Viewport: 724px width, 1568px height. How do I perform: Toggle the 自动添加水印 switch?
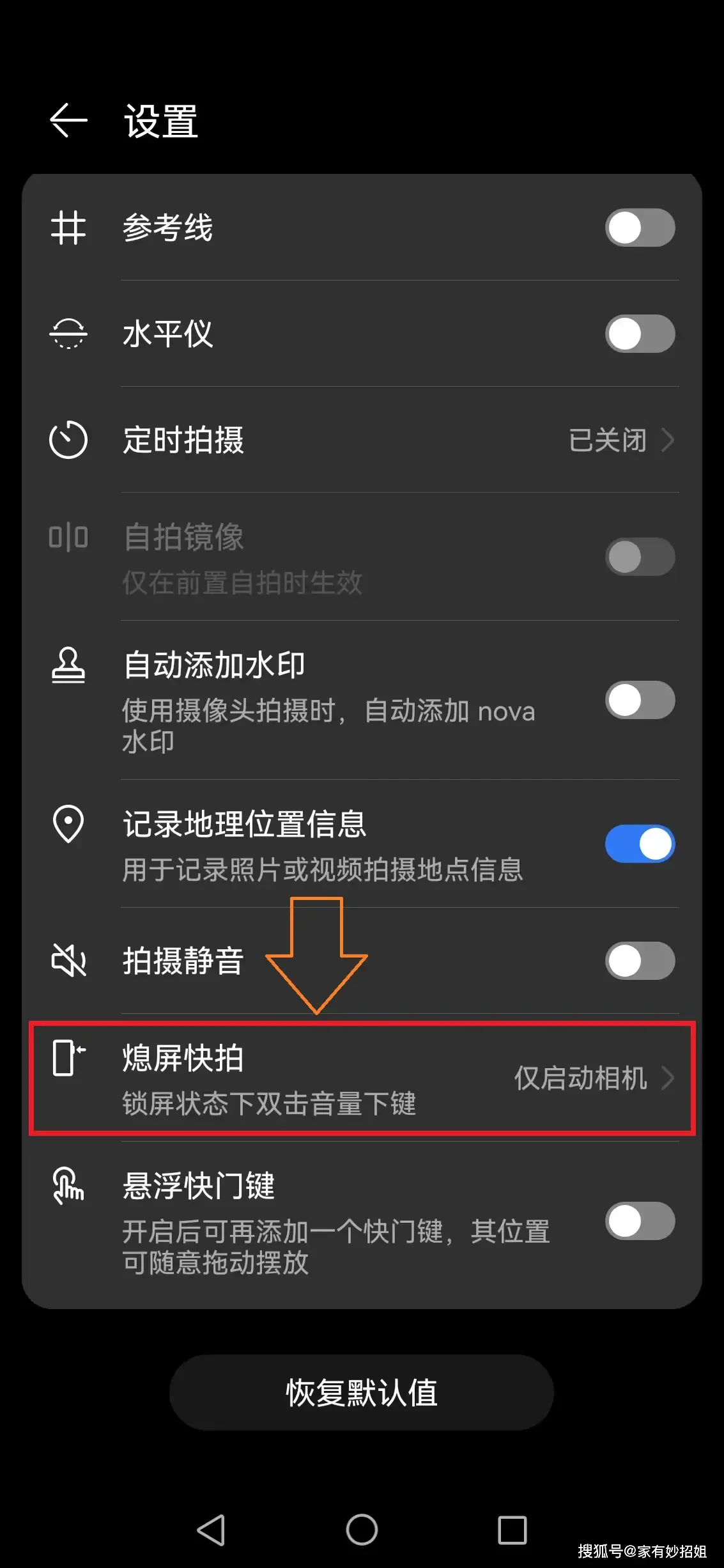click(640, 700)
